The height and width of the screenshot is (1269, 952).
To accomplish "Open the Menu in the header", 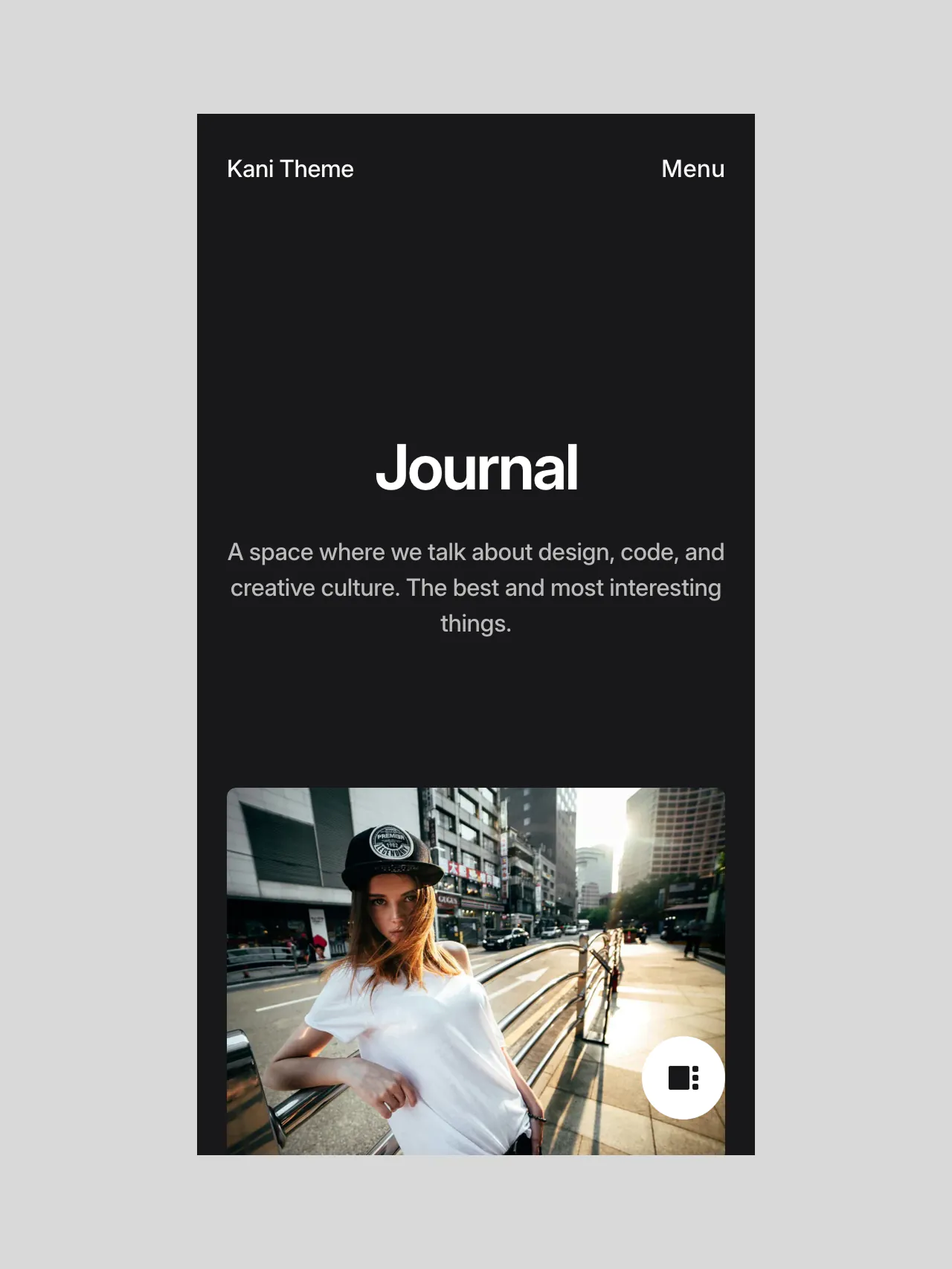I will click(x=692, y=169).
